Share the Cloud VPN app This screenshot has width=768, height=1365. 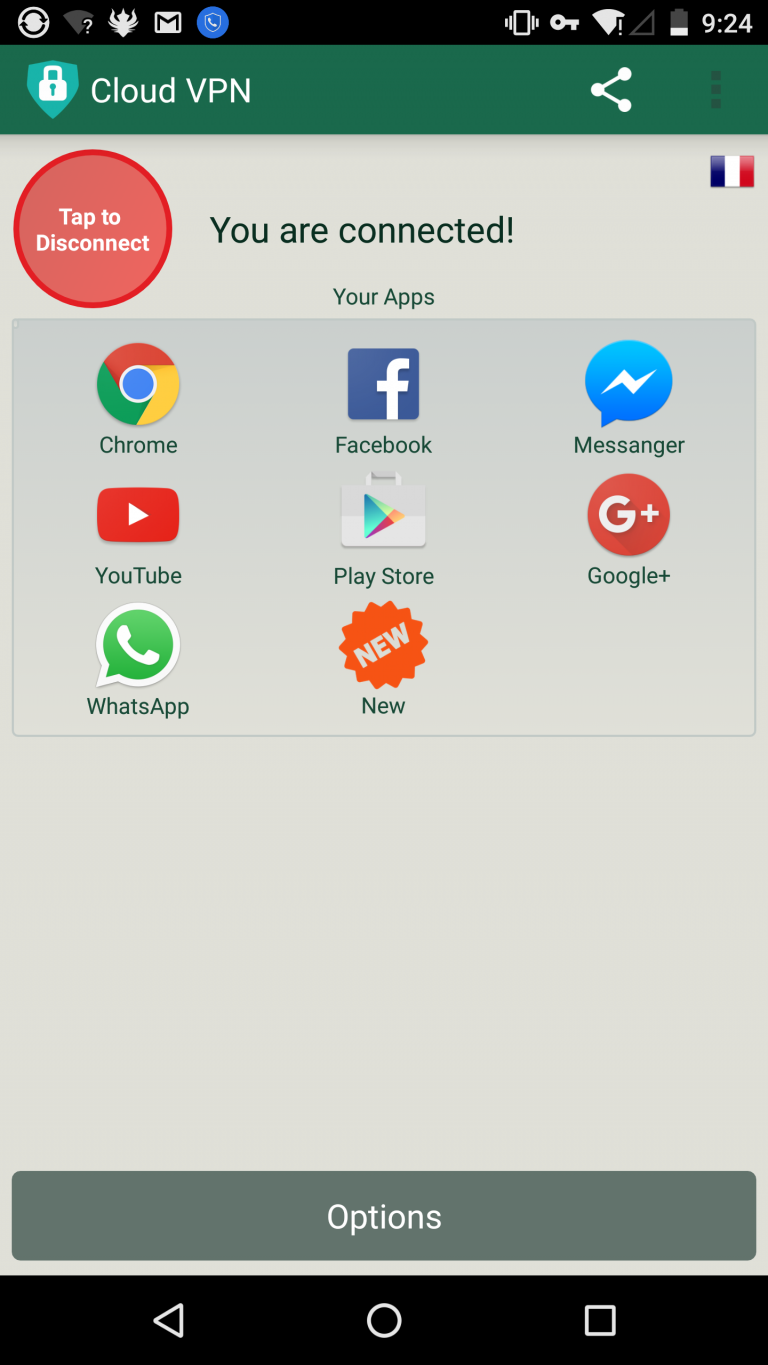pos(611,90)
